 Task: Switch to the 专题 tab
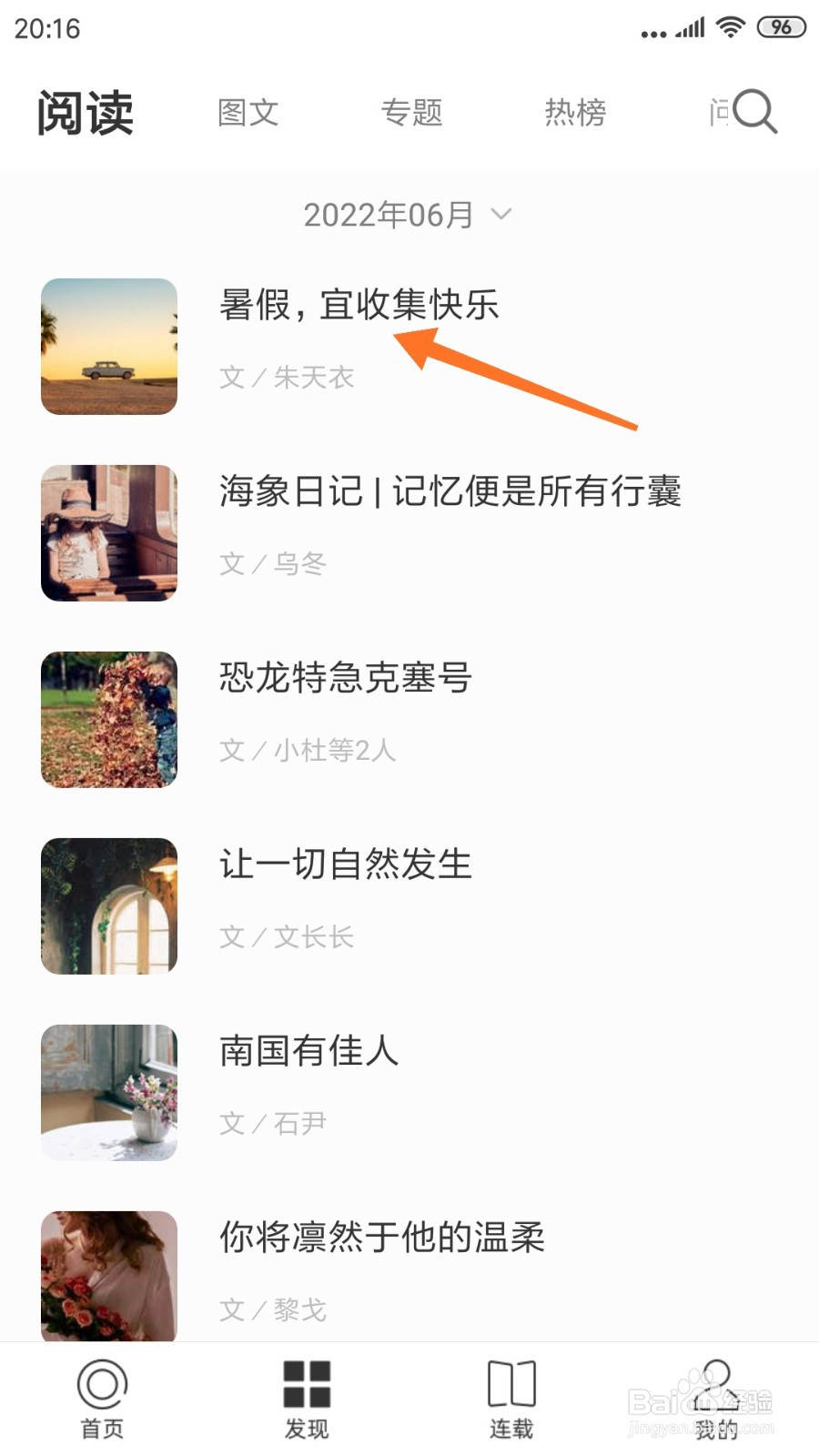411,111
